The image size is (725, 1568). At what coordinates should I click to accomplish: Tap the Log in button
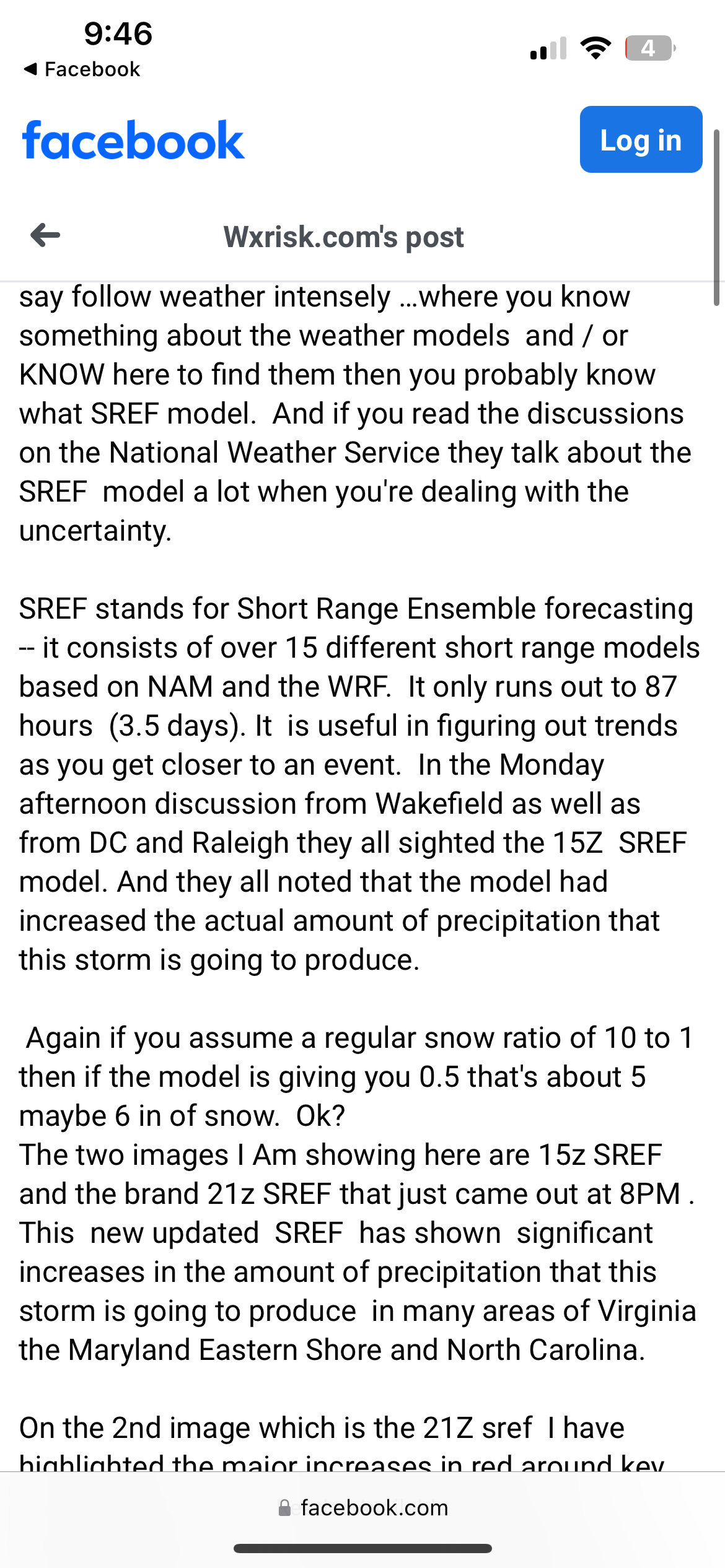pyautogui.click(x=641, y=139)
